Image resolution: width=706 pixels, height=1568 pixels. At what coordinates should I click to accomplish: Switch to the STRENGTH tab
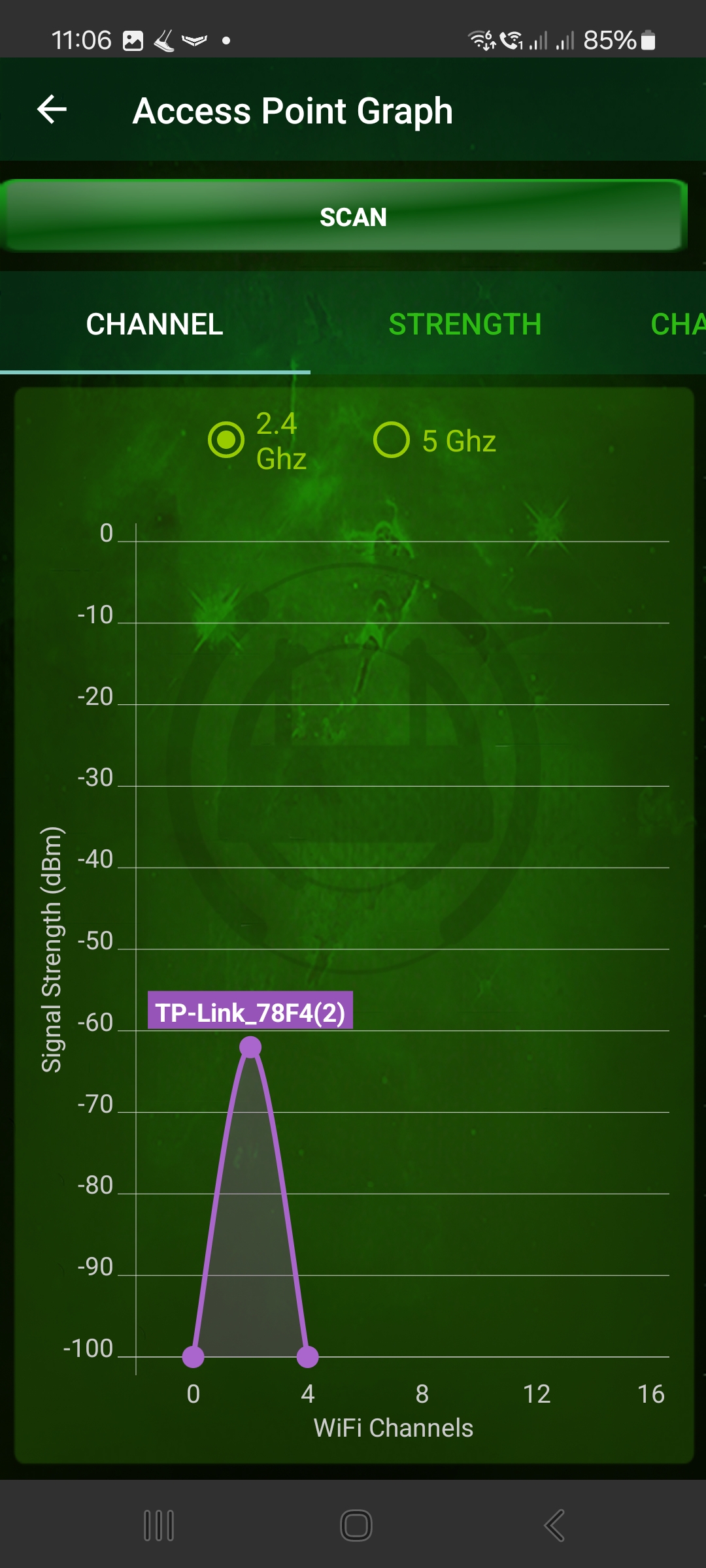pos(465,324)
